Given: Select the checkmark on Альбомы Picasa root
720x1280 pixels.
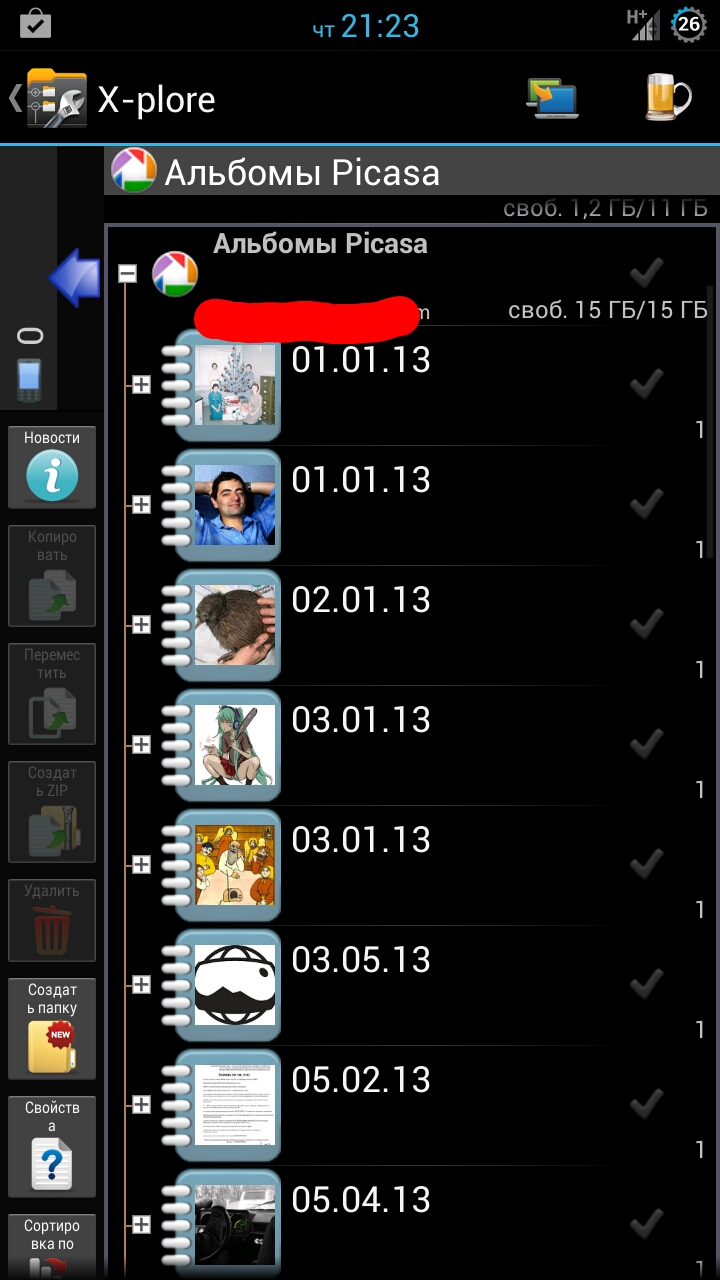Looking at the screenshot, I should (x=648, y=272).
